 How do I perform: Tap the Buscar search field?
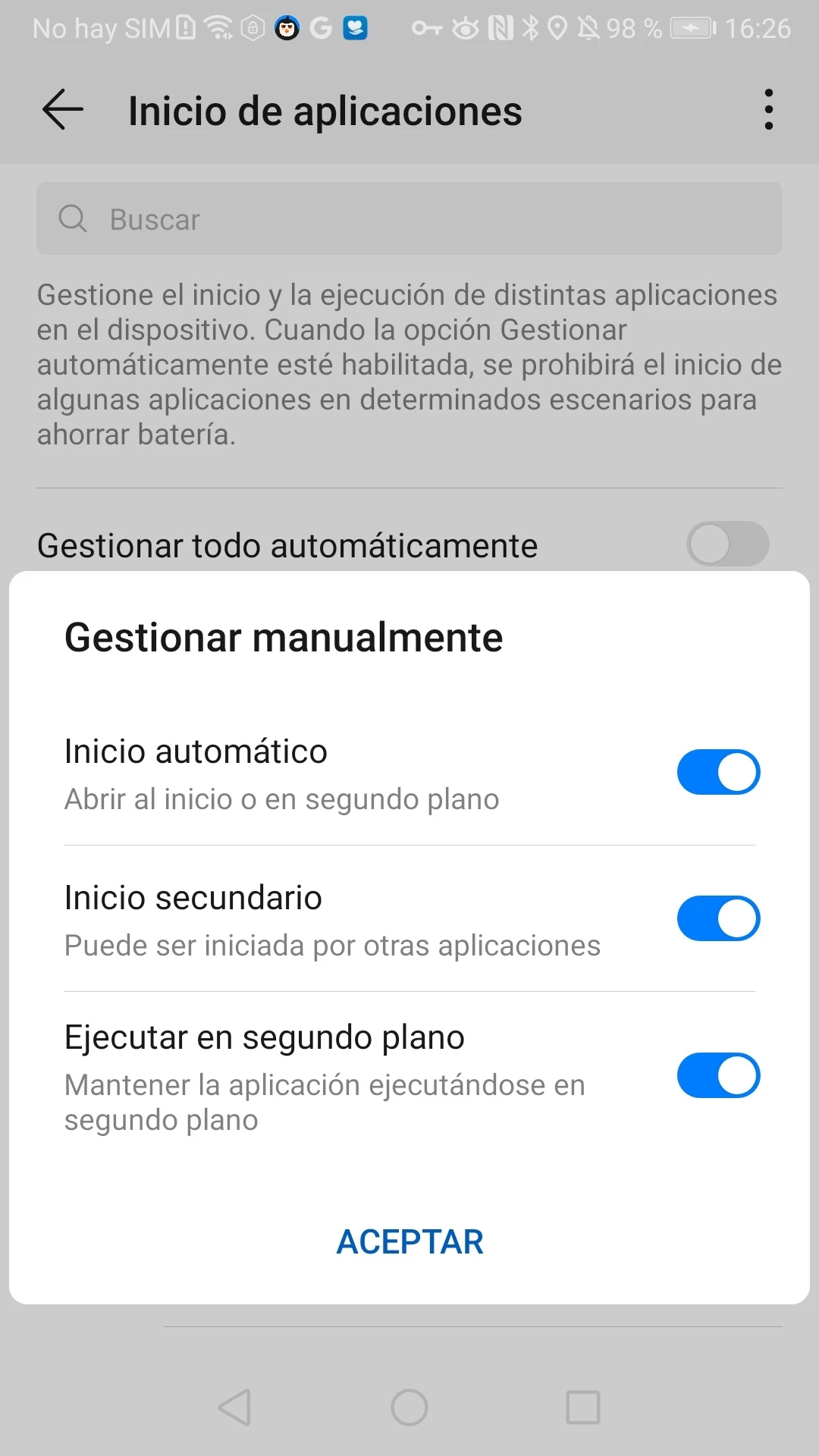(409, 219)
